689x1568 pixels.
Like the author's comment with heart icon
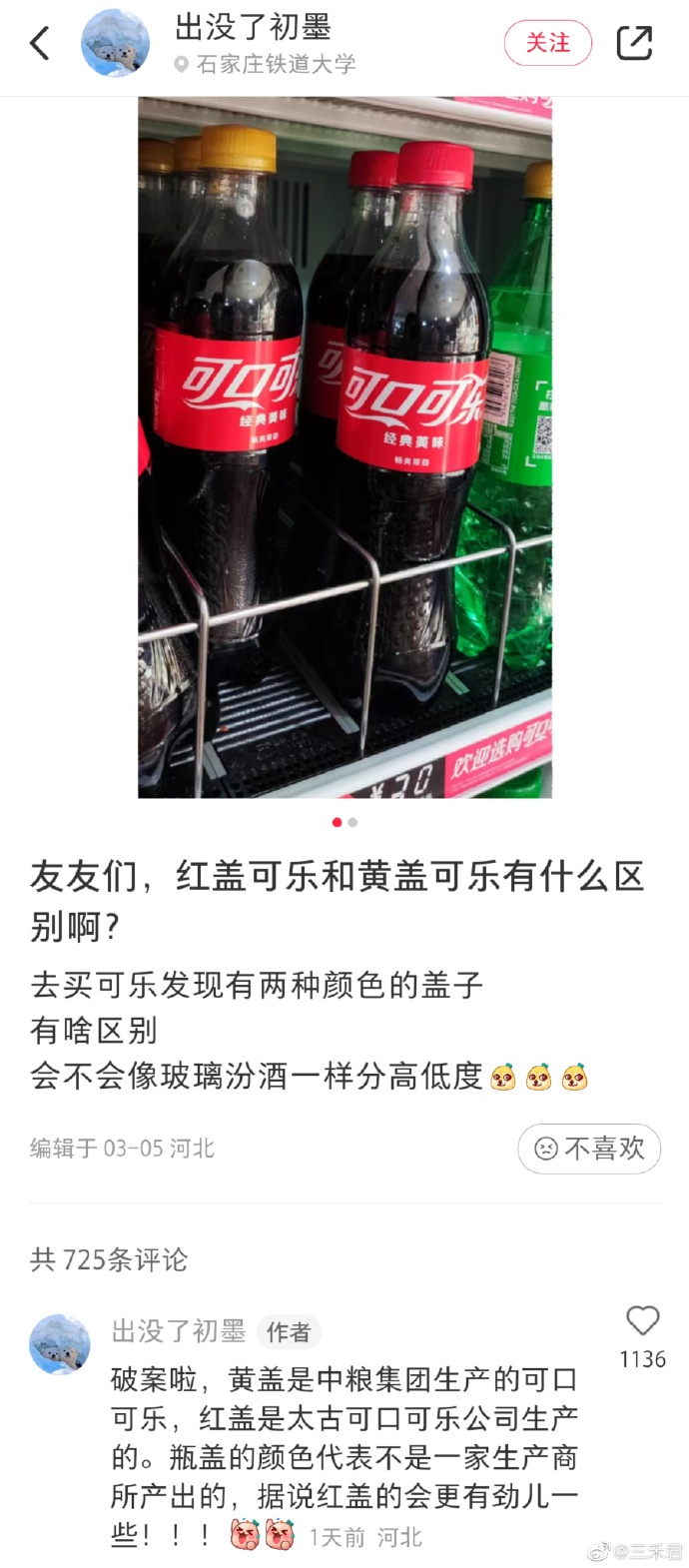(x=642, y=1321)
